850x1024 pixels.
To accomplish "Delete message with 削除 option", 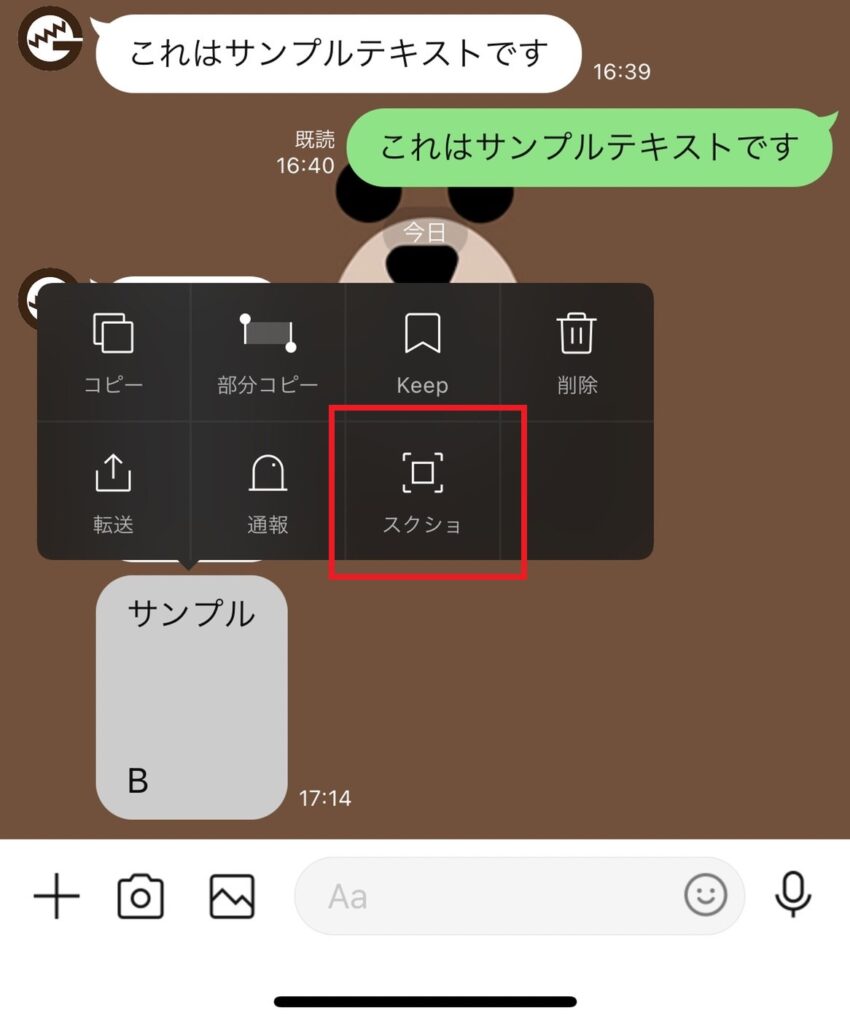I will [577, 352].
